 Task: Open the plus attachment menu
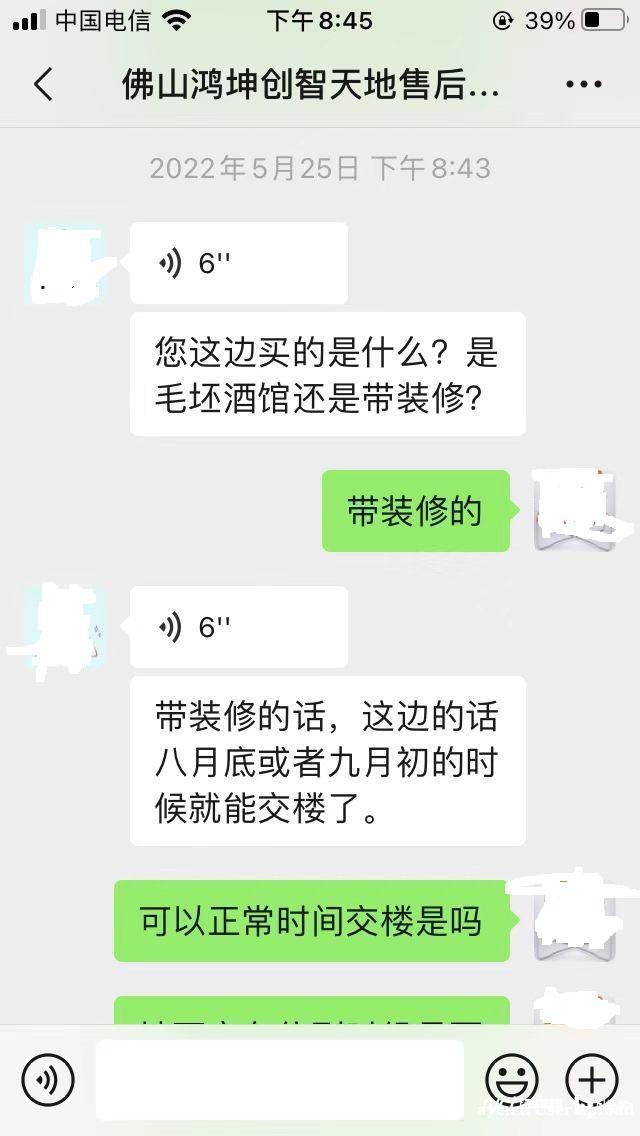[591, 1080]
